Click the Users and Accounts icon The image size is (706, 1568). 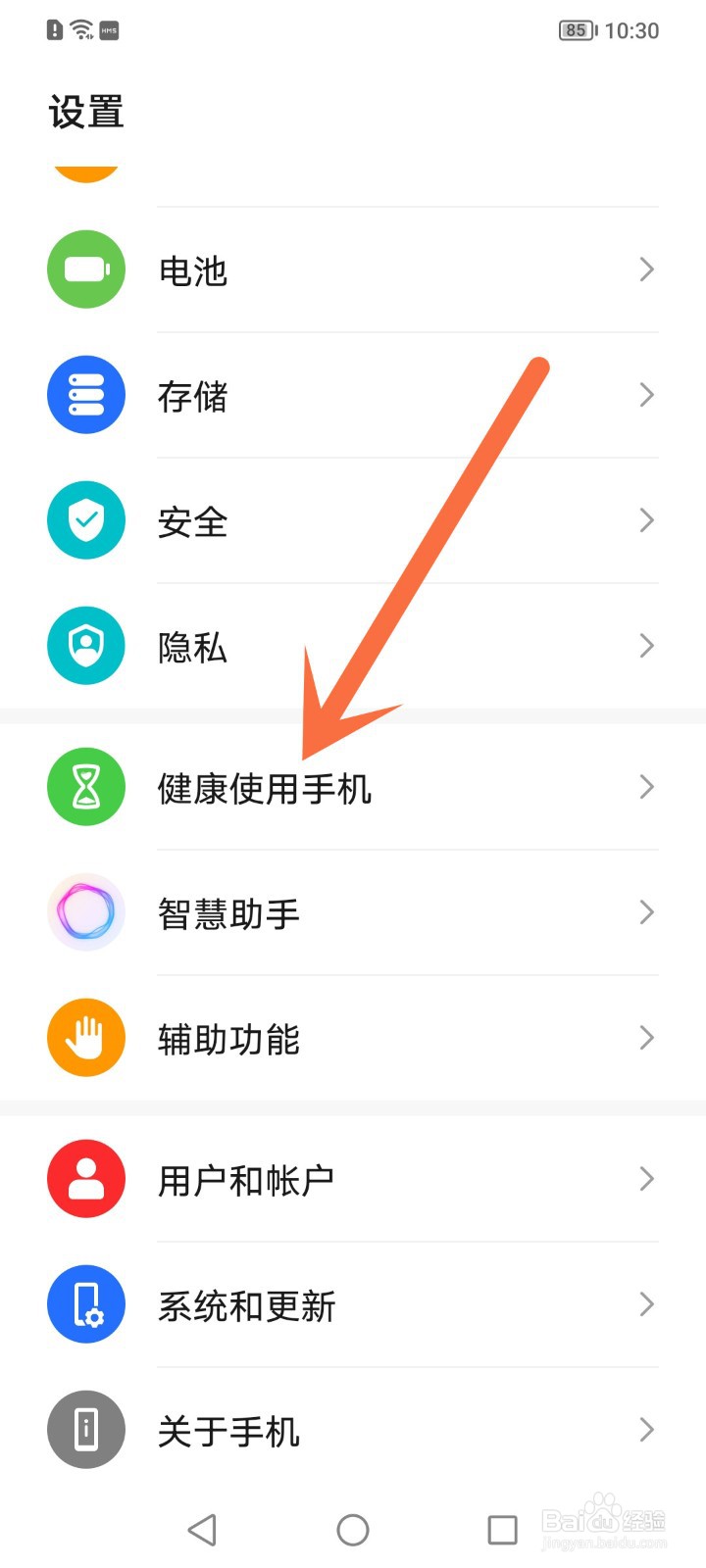click(x=85, y=1179)
